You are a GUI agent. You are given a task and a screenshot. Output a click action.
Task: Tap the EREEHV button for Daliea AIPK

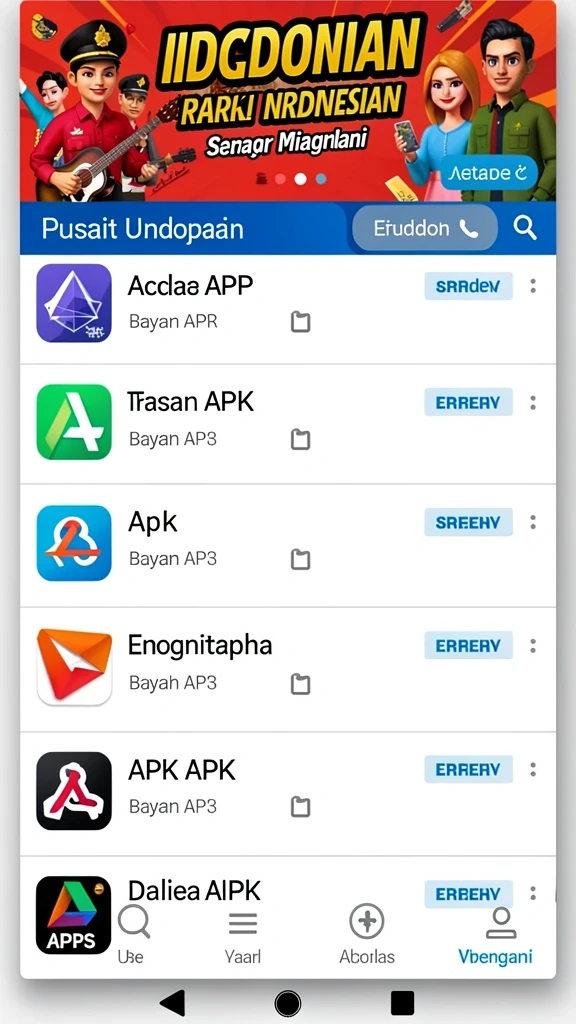tap(468, 894)
